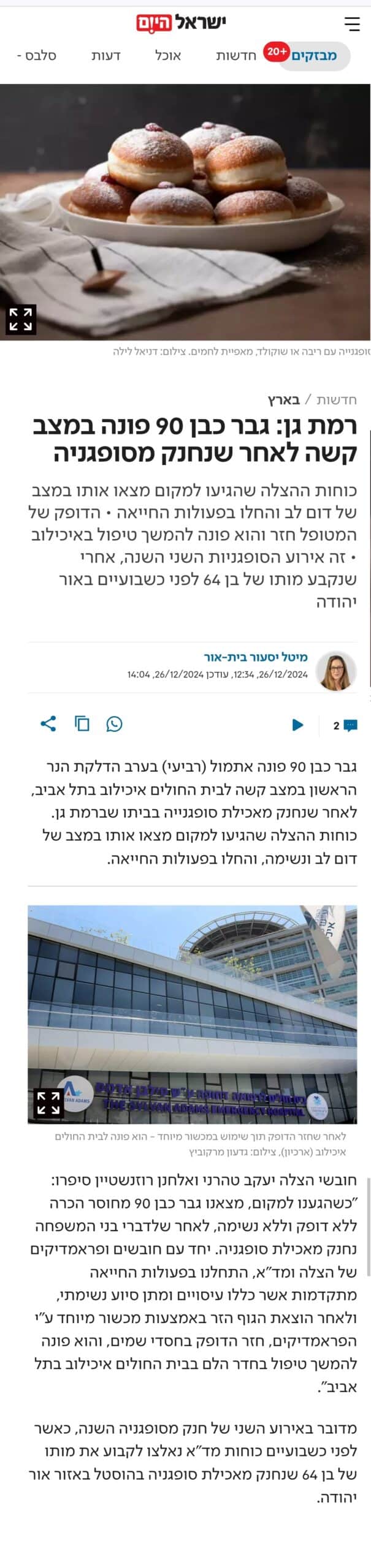Share article via WhatsApp
This screenshot has width=371, height=1568.
tap(115, 724)
